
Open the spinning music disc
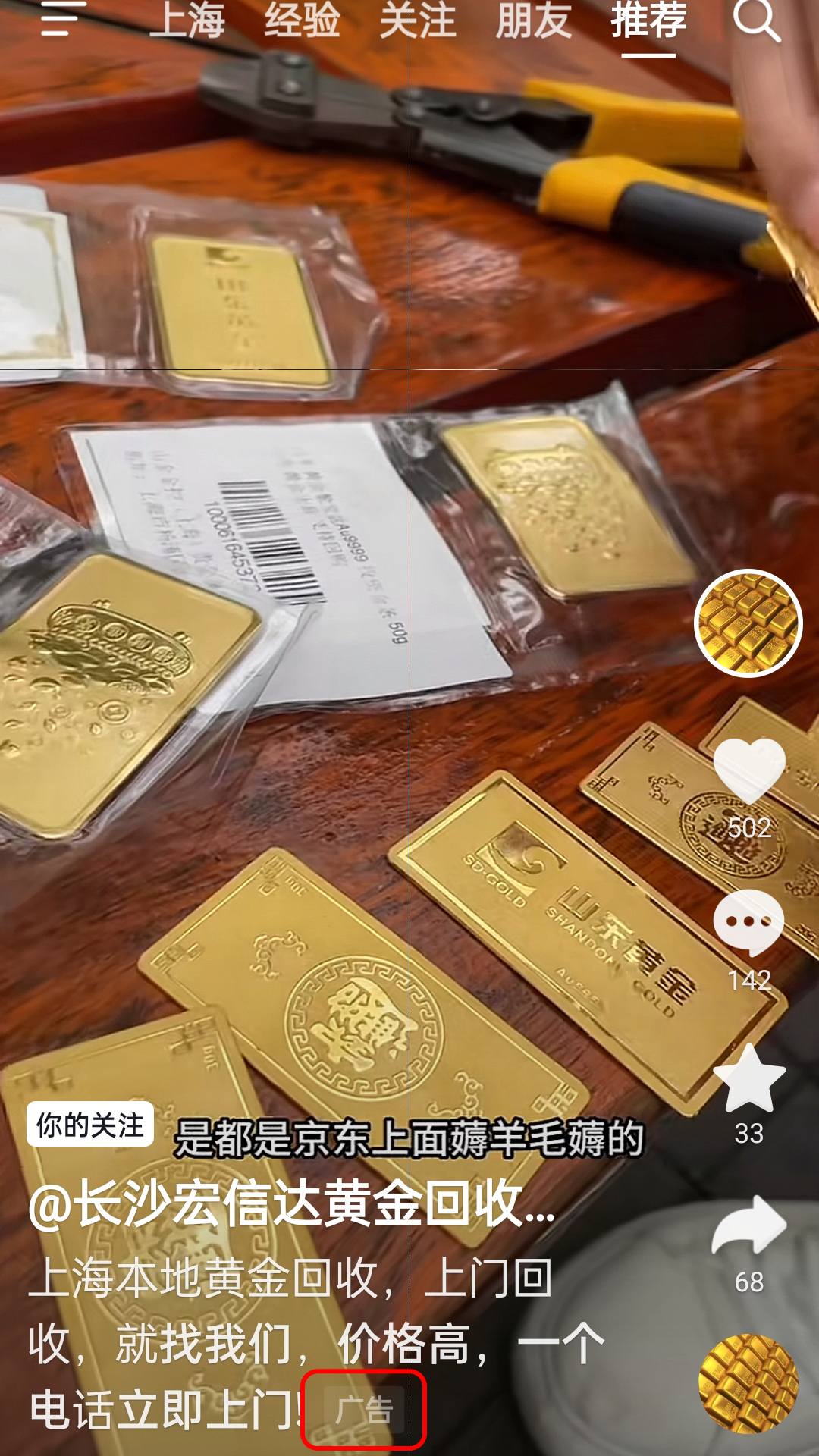pyautogui.click(x=748, y=1383)
